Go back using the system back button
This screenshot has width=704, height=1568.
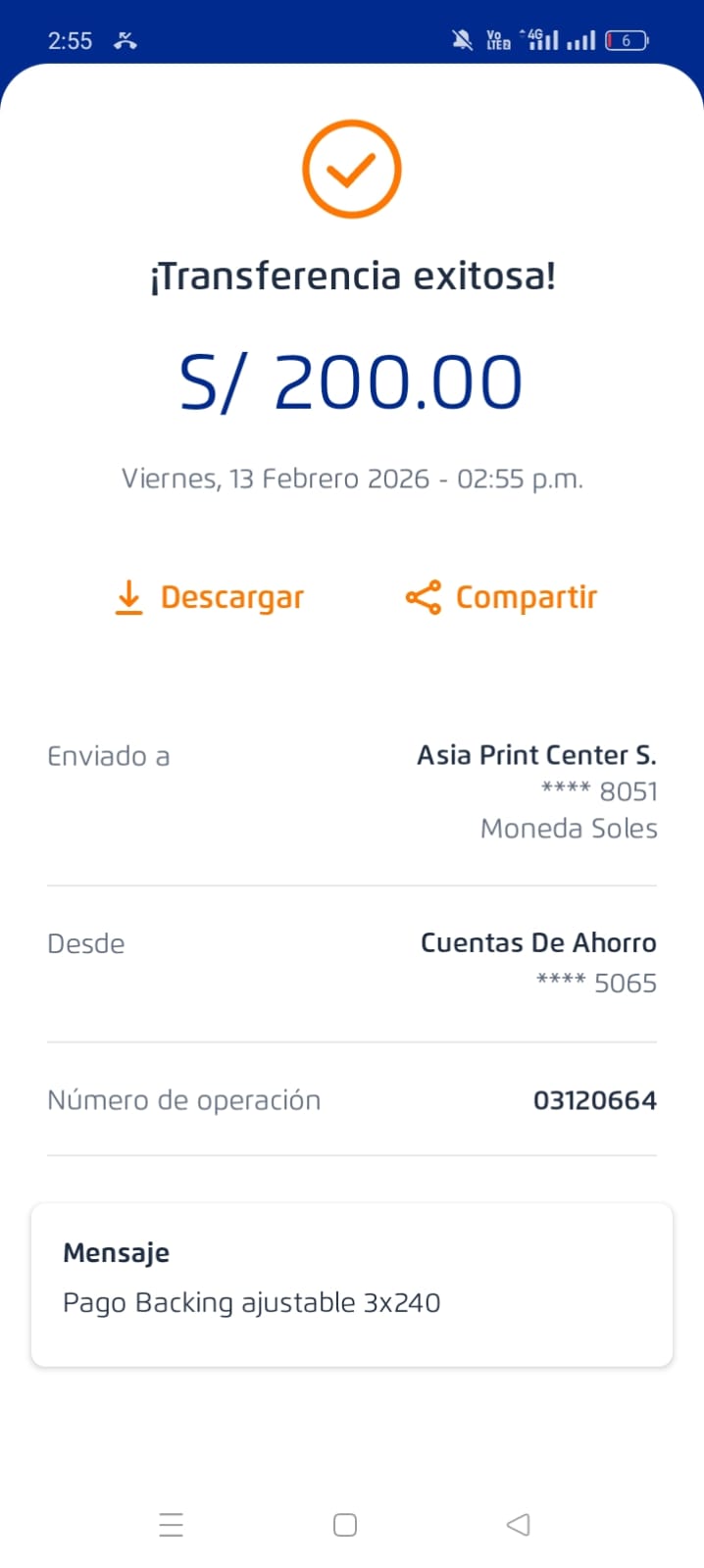pyautogui.click(x=518, y=1524)
